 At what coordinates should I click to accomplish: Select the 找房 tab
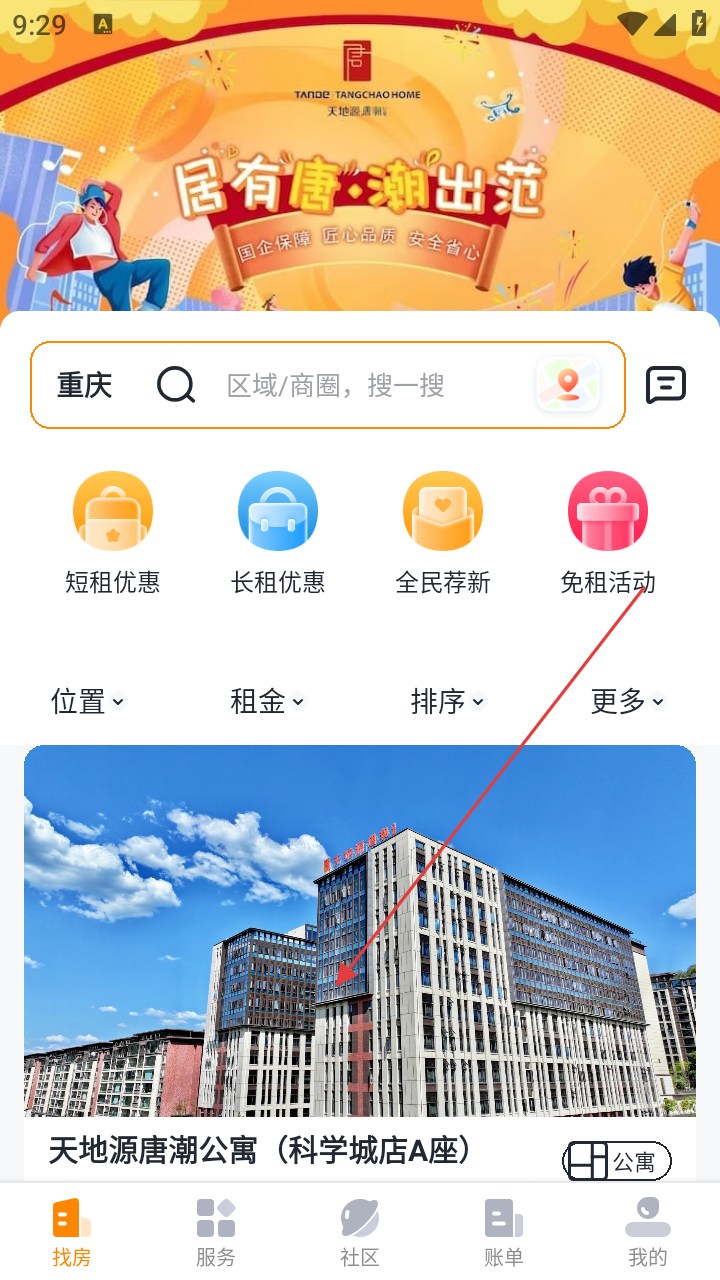tap(72, 1232)
